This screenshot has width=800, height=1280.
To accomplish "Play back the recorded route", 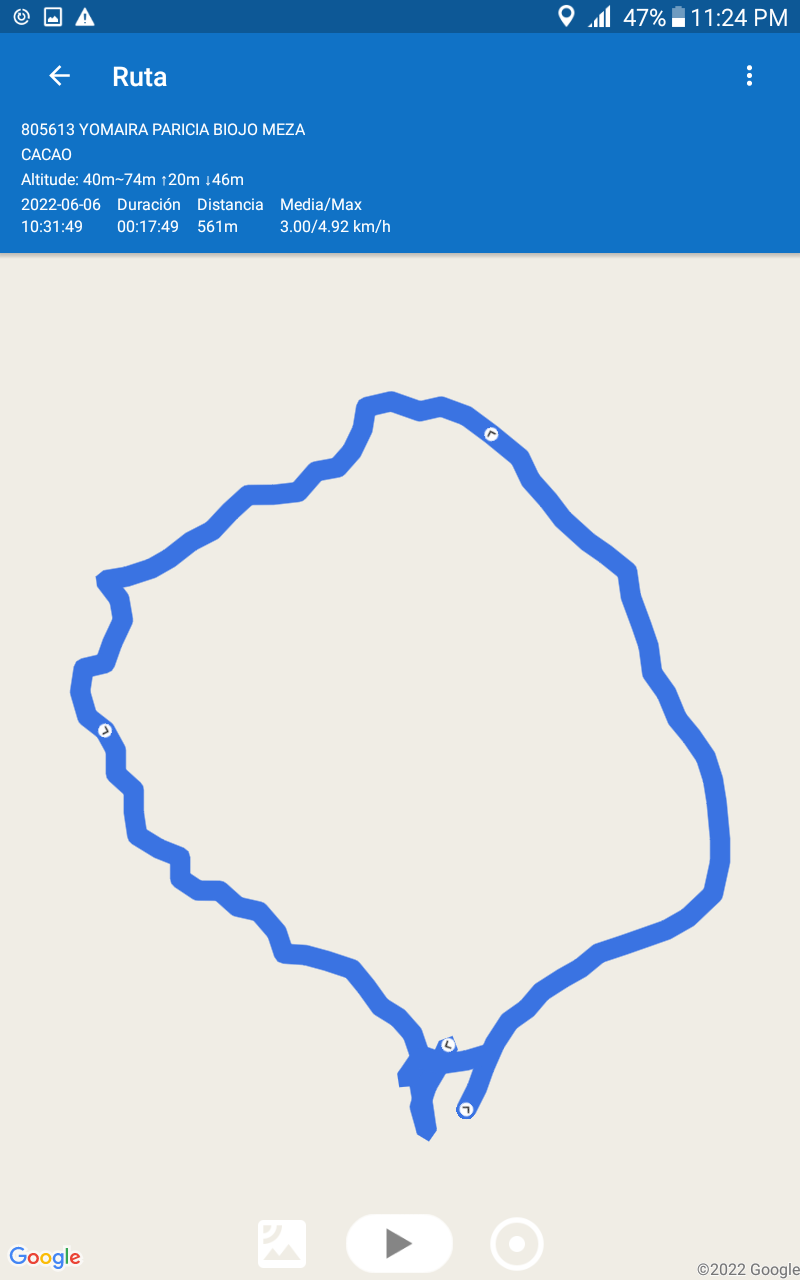I will click(399, 1243).
